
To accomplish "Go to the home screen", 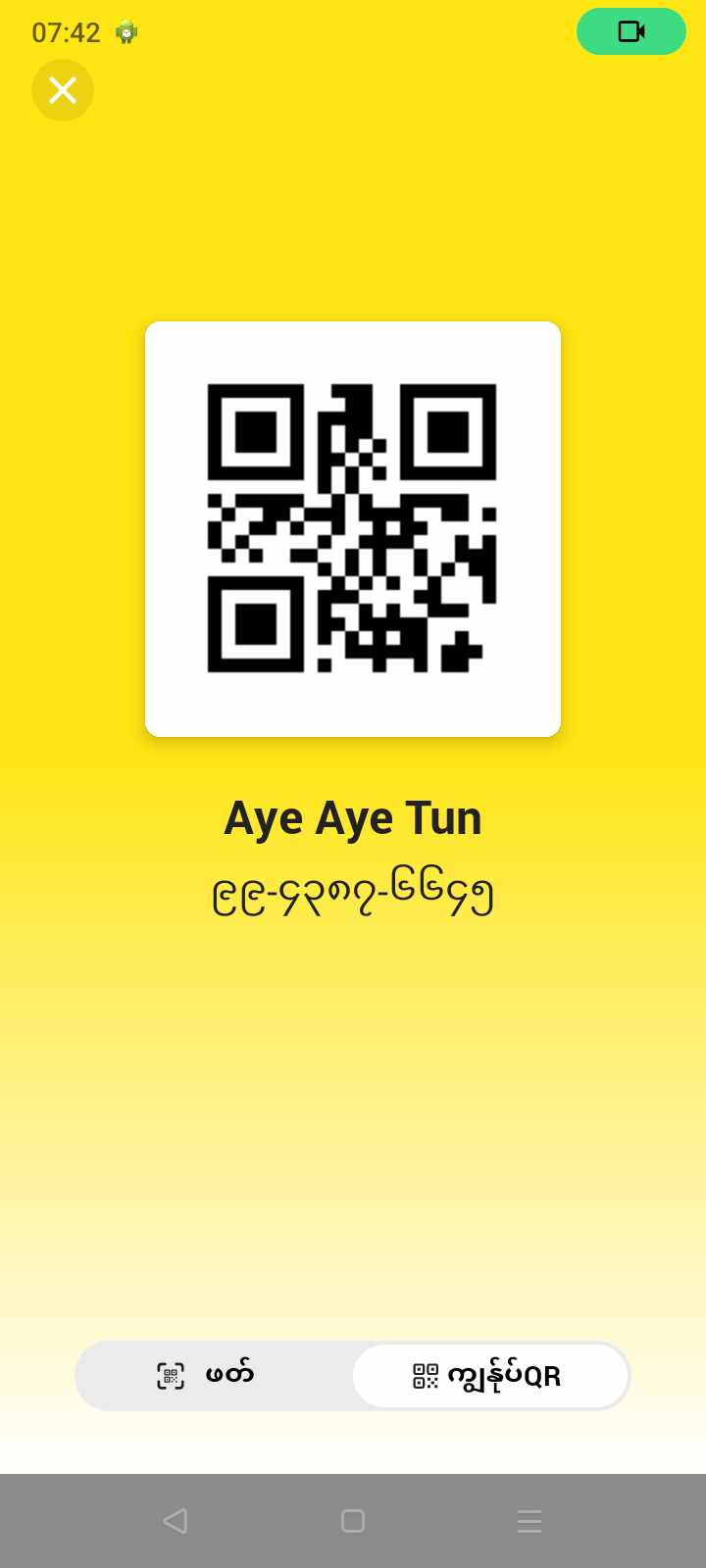I will click(353, 1520).
